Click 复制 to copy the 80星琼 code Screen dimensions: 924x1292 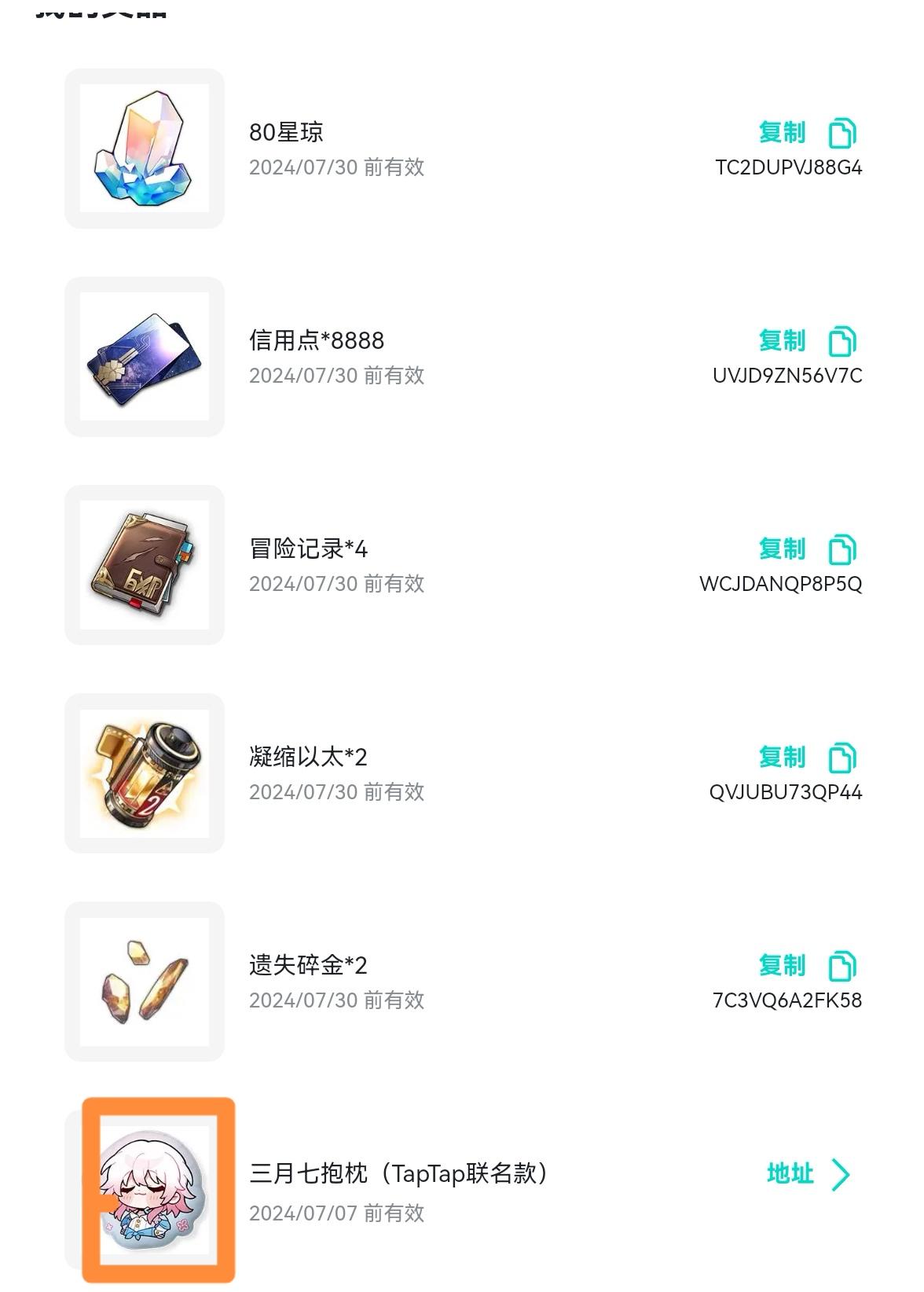tap(782, 132)
